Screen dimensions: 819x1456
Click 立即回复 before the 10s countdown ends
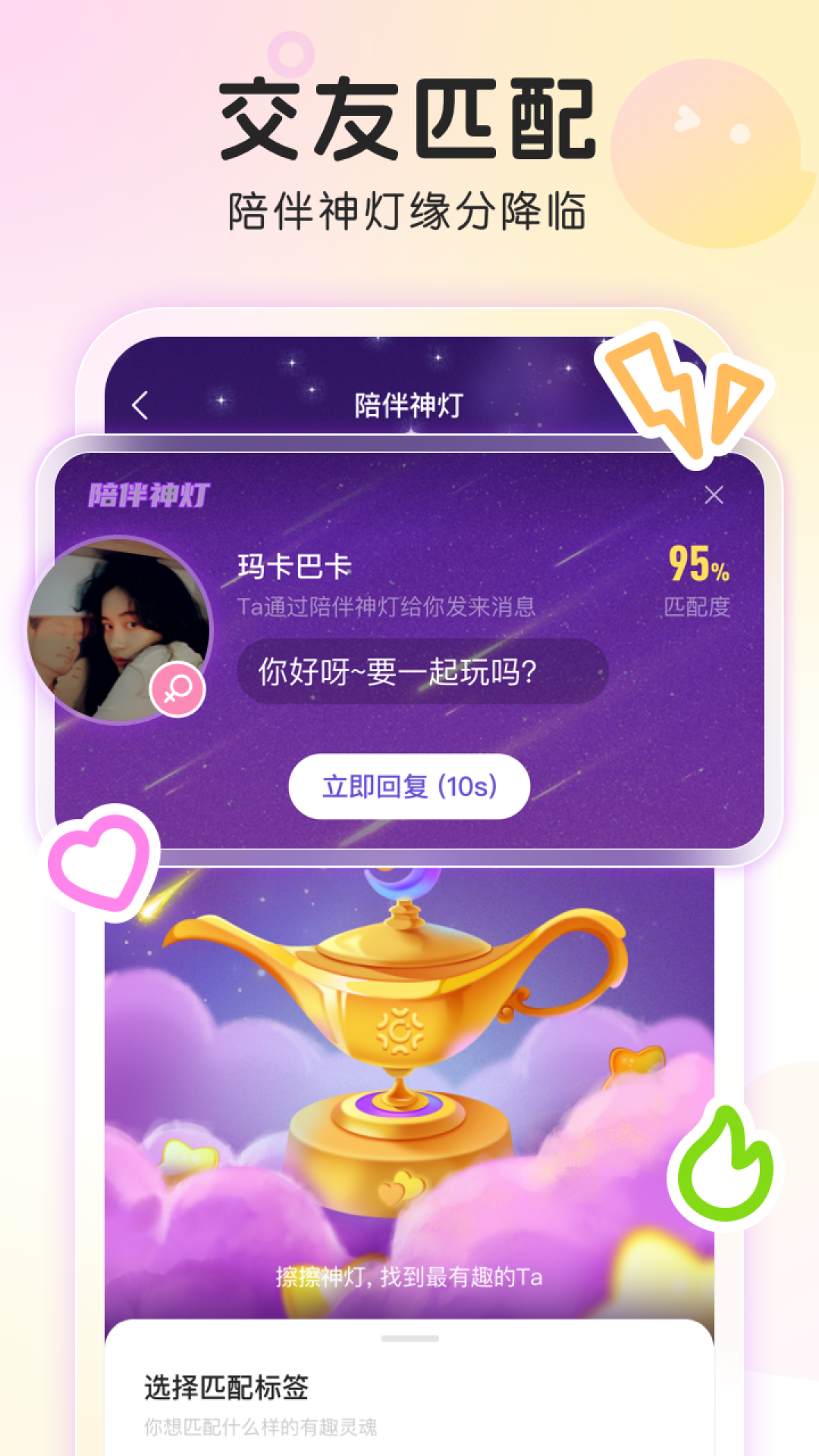point(409,787)
